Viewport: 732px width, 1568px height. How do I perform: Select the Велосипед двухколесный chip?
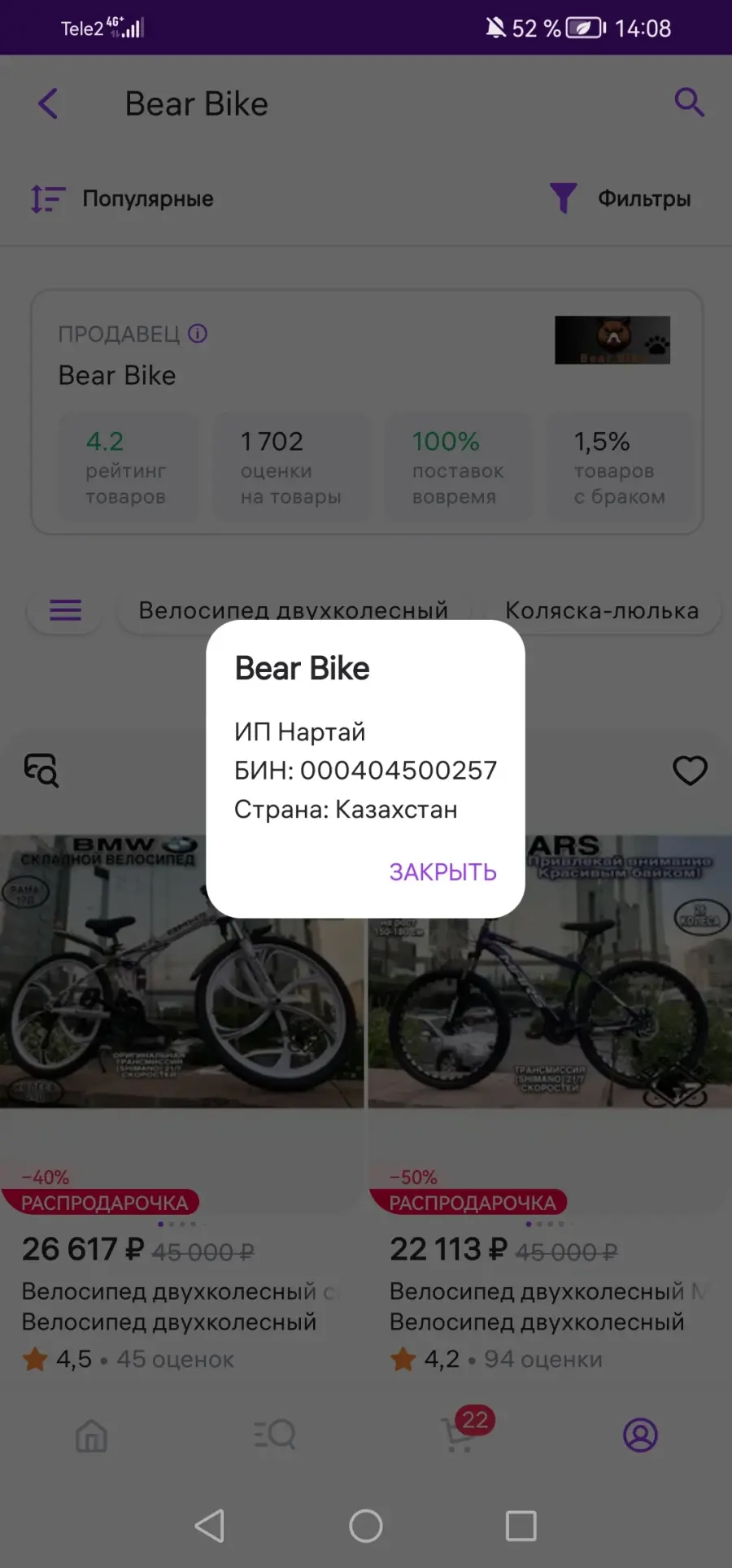click(x=293, y=610)
